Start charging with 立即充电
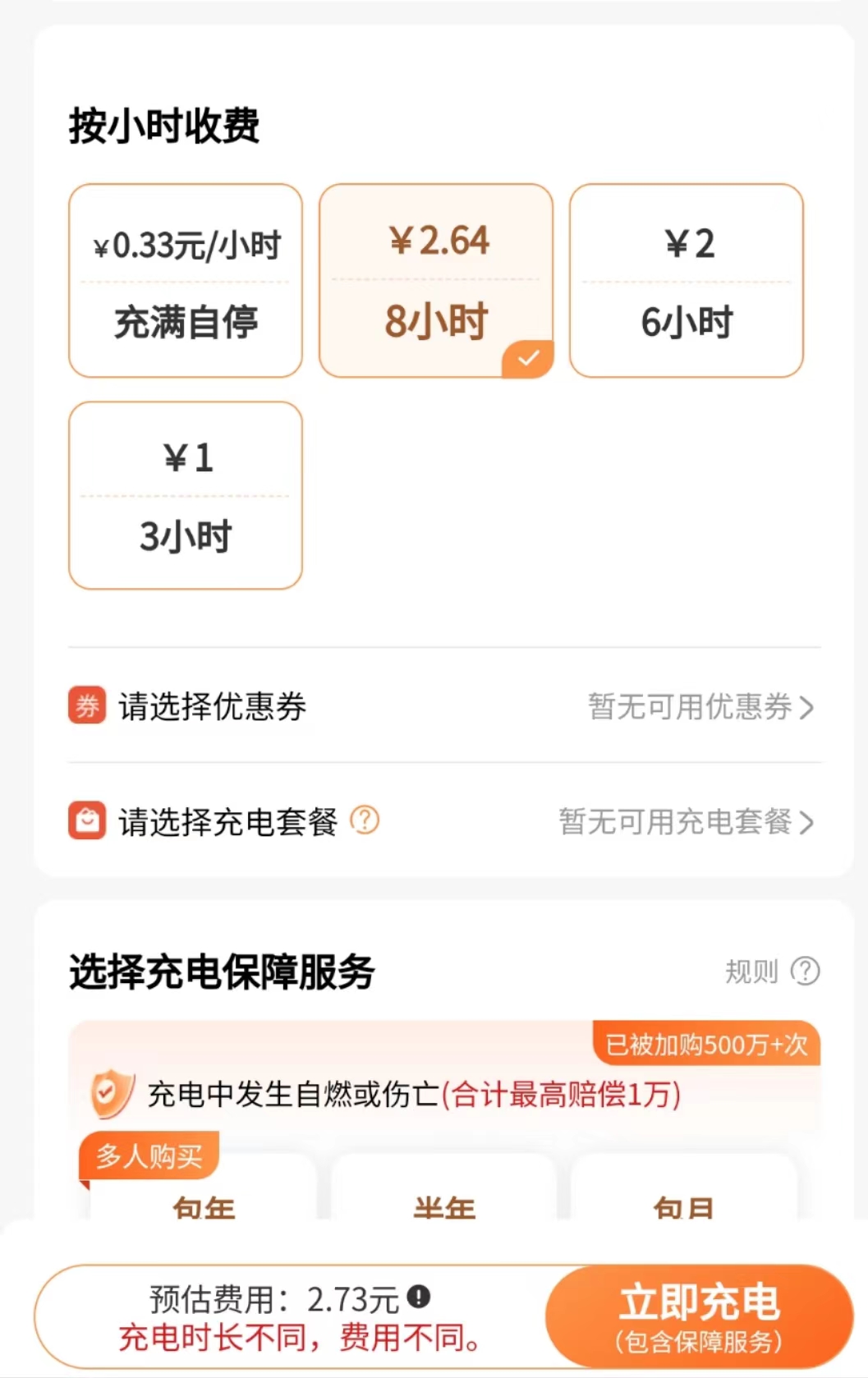The width and height of the screenshot is (868, 1378). 699,1316
